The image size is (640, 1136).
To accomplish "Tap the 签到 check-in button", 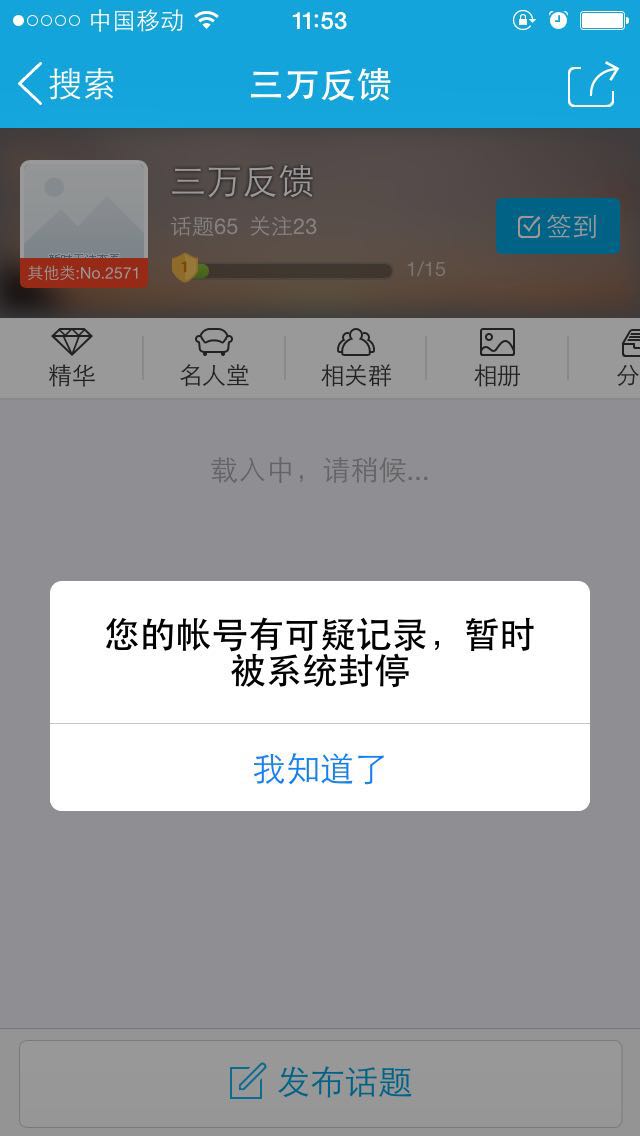I will [x=557, y=227].
